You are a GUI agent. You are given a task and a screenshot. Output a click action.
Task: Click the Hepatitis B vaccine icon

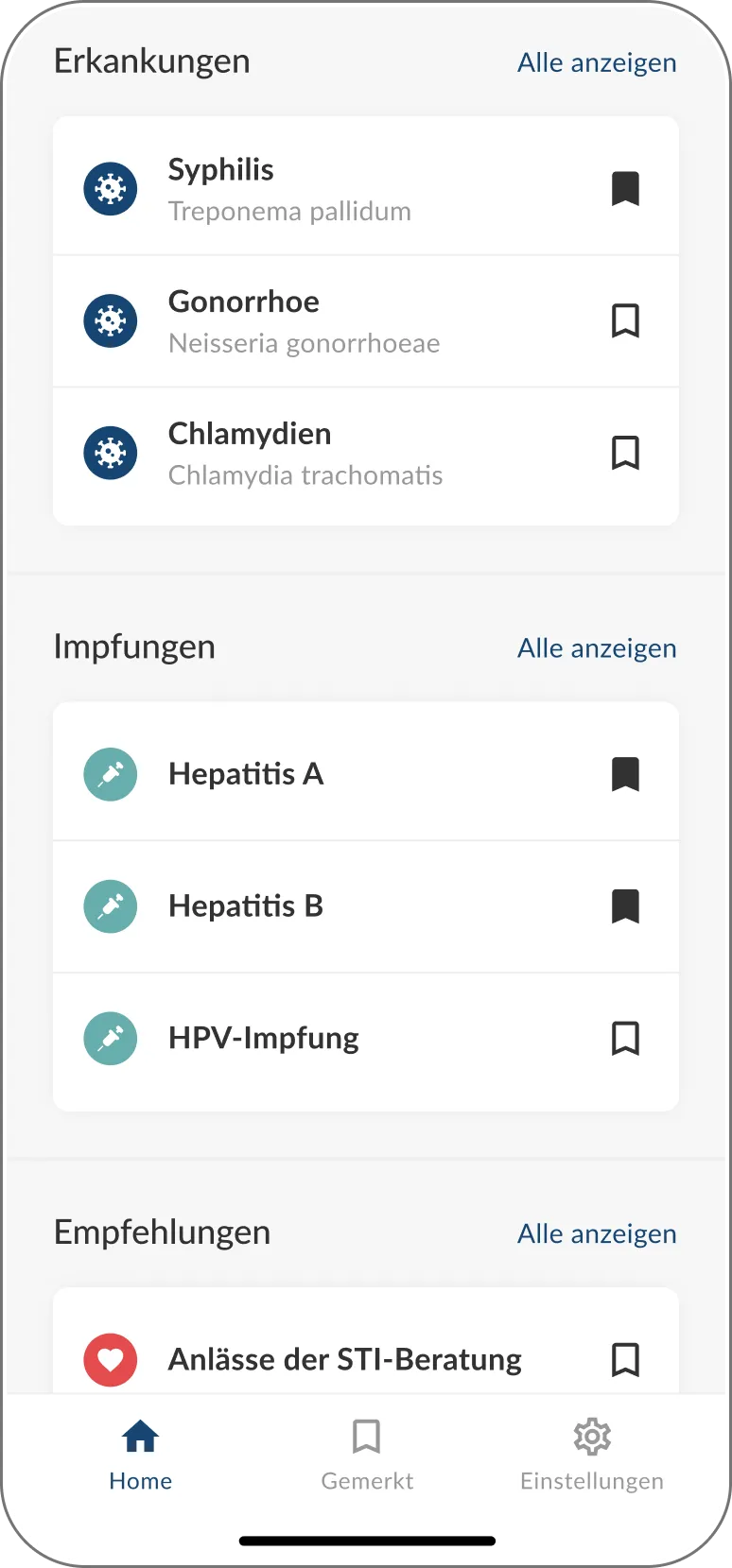[x=110, y=905]
